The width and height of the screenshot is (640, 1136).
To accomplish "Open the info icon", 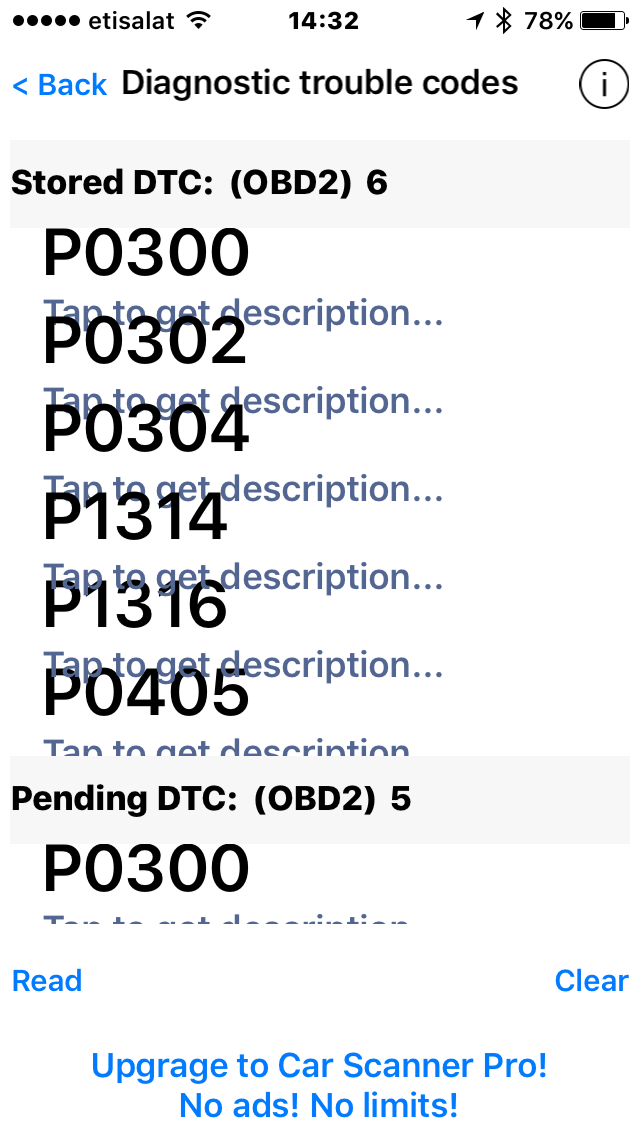I will tap(603, 85).
